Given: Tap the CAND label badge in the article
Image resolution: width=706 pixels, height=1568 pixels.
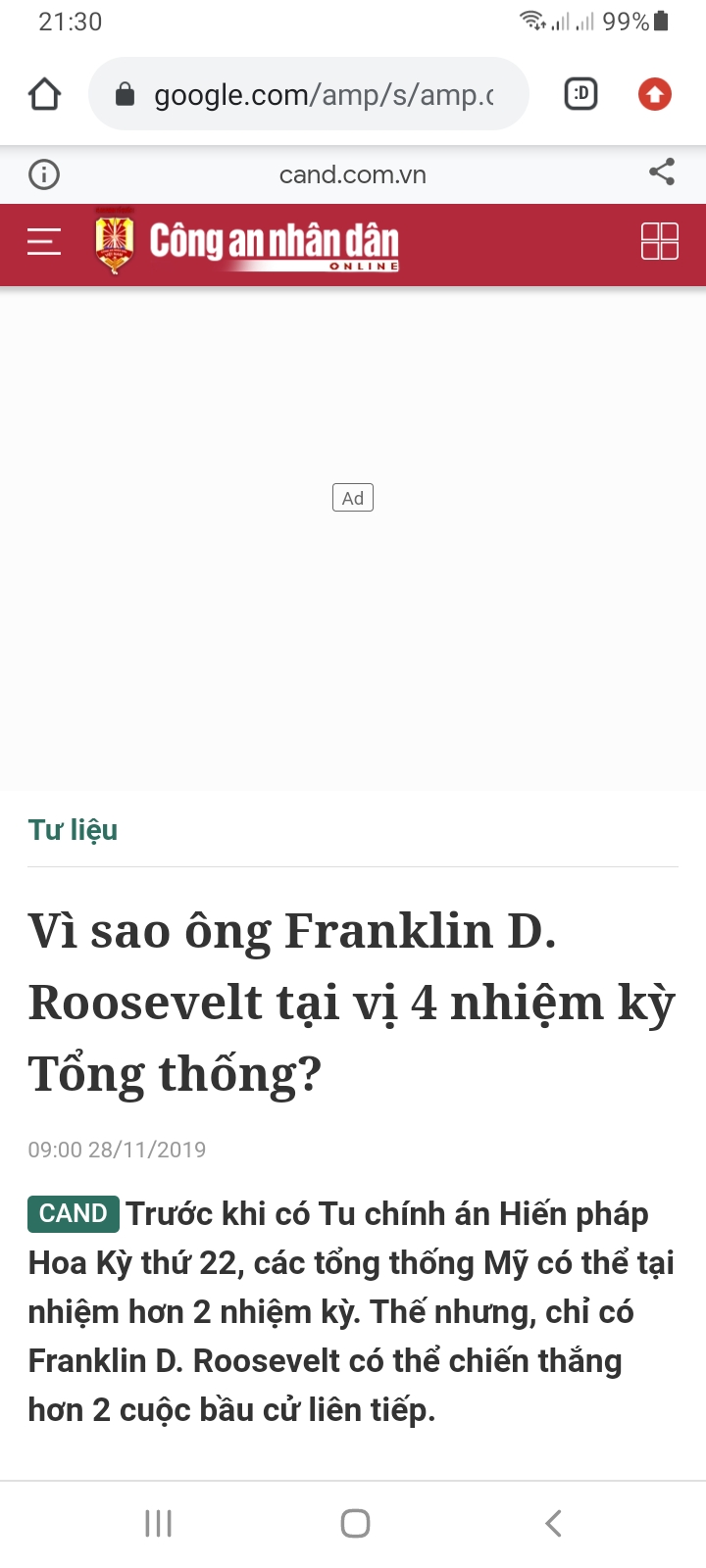Looking at the screenshot, I should pyautogui.click(x=73, y=1213).
